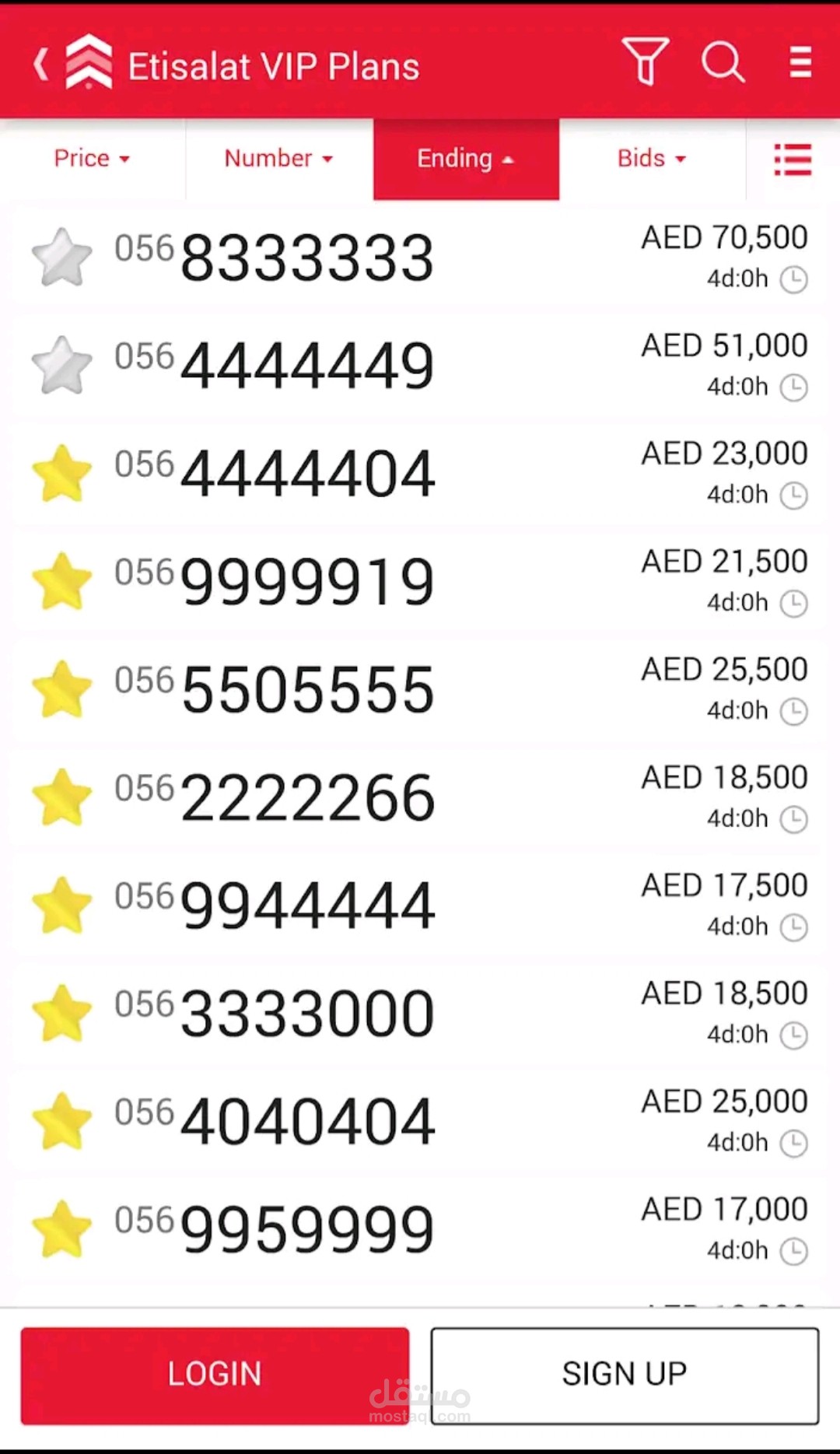Unstar the 056 4444404 number

[61, 474]
